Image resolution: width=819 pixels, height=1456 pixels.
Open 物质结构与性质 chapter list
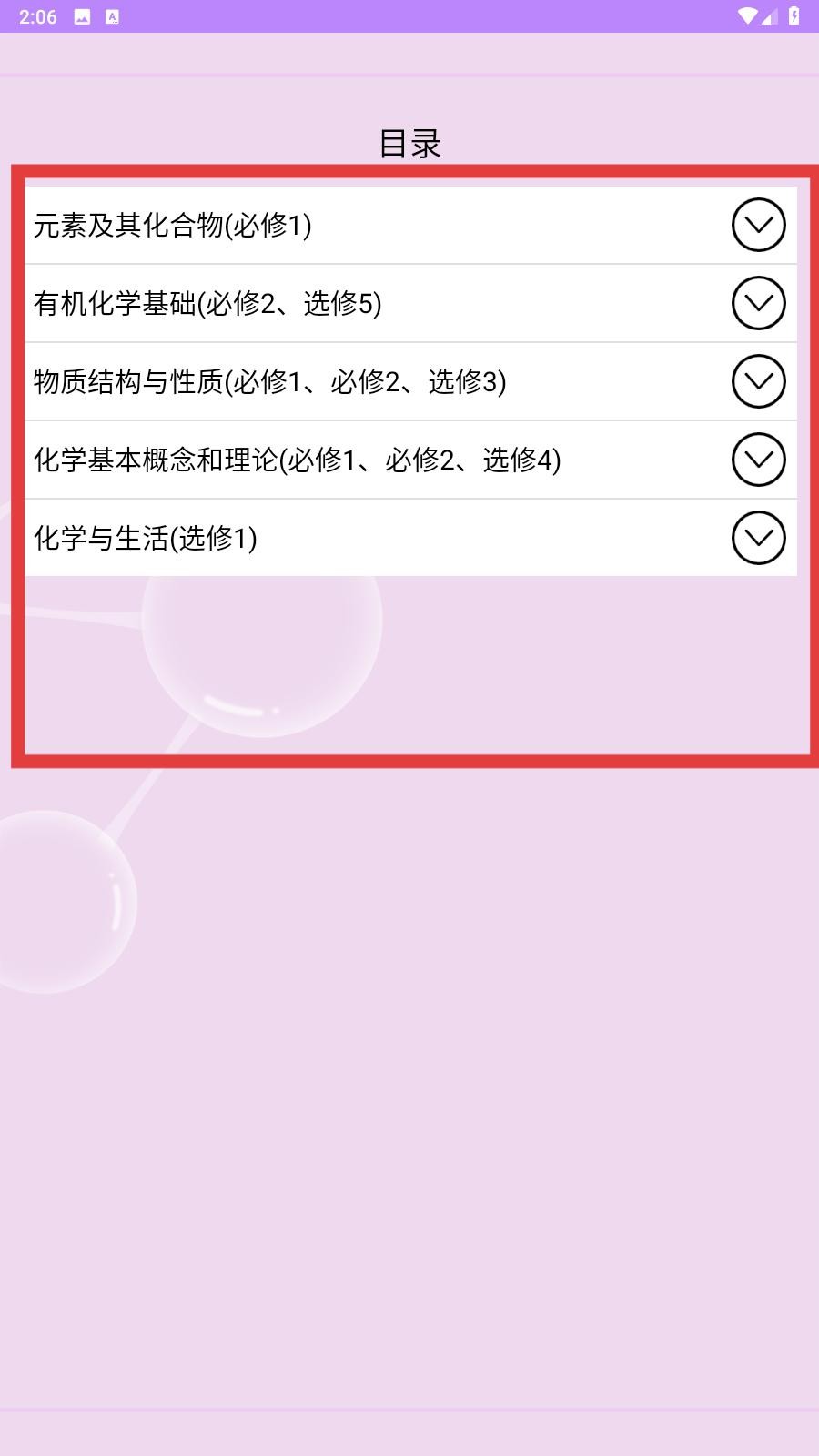[x=758, y=381]
